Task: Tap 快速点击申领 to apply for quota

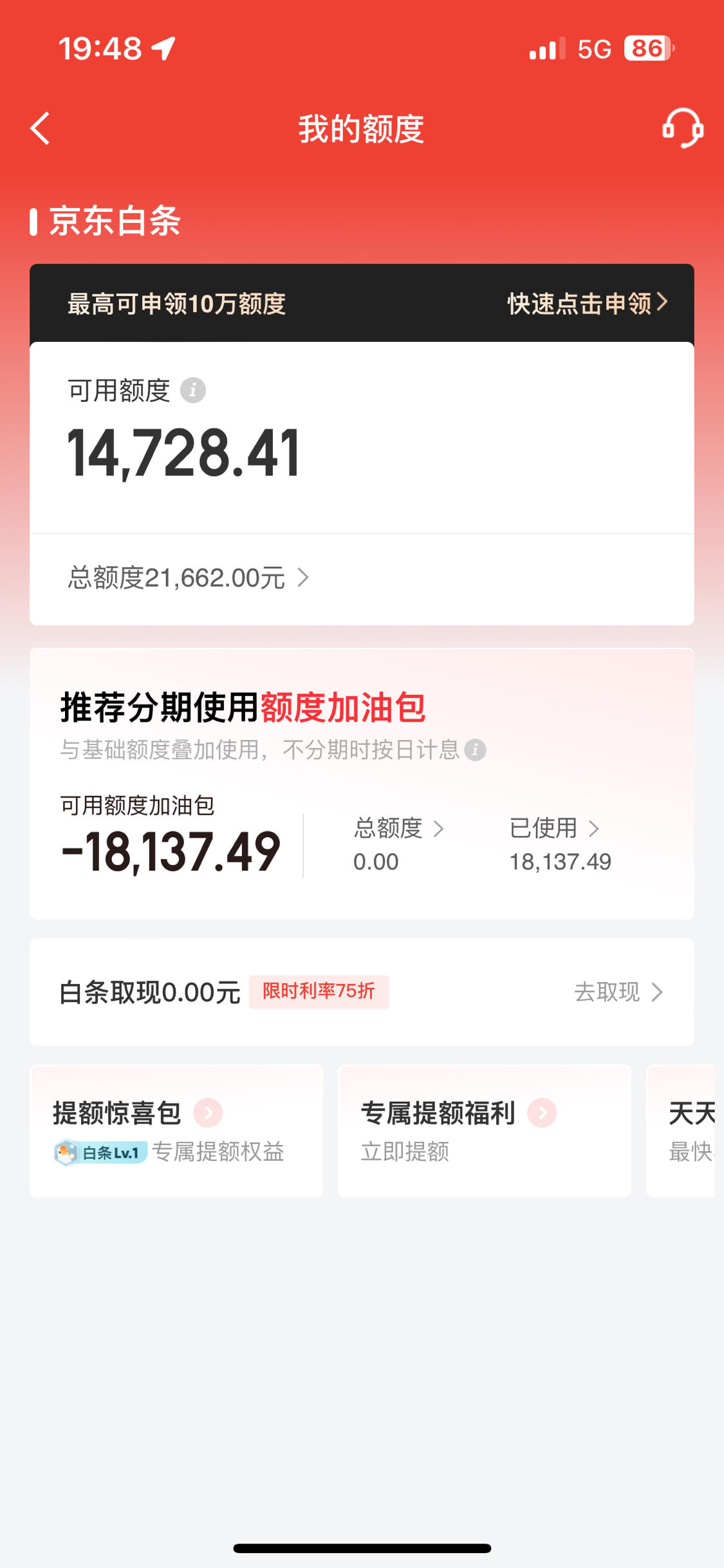Action: tap(587, 303)
